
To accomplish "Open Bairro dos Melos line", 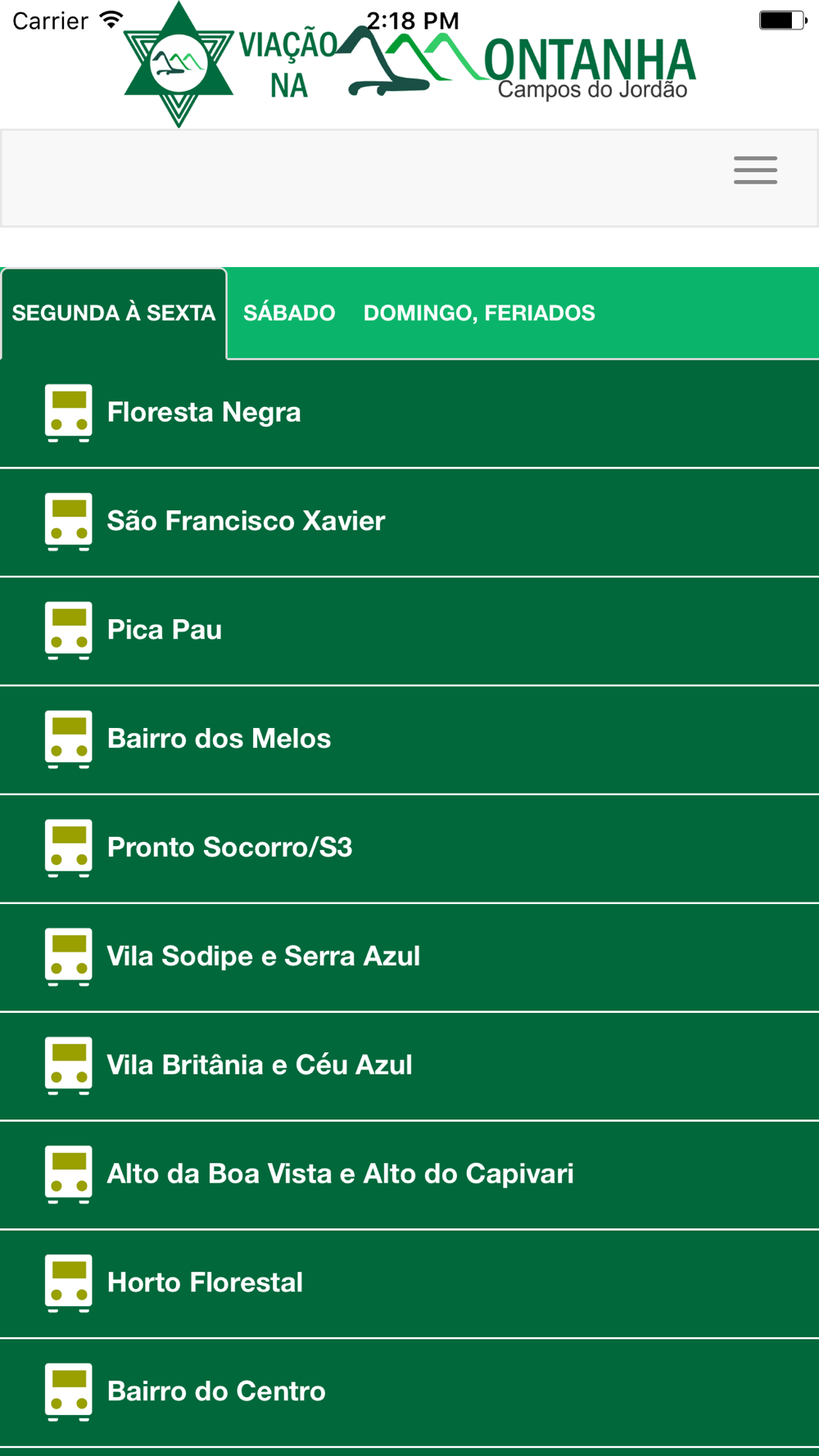I will [x=409, y=739].
